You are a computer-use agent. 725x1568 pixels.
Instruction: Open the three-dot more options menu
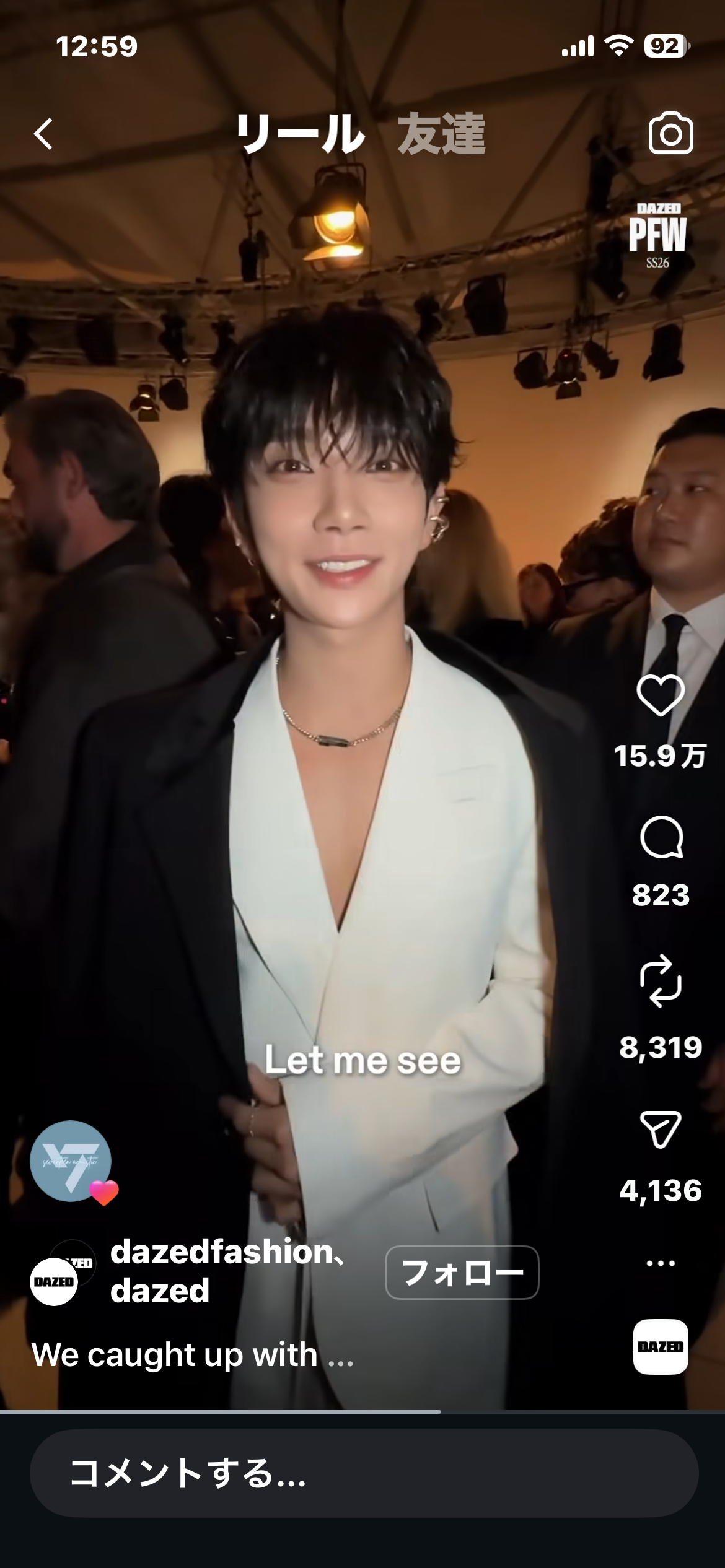[661, 1263]
